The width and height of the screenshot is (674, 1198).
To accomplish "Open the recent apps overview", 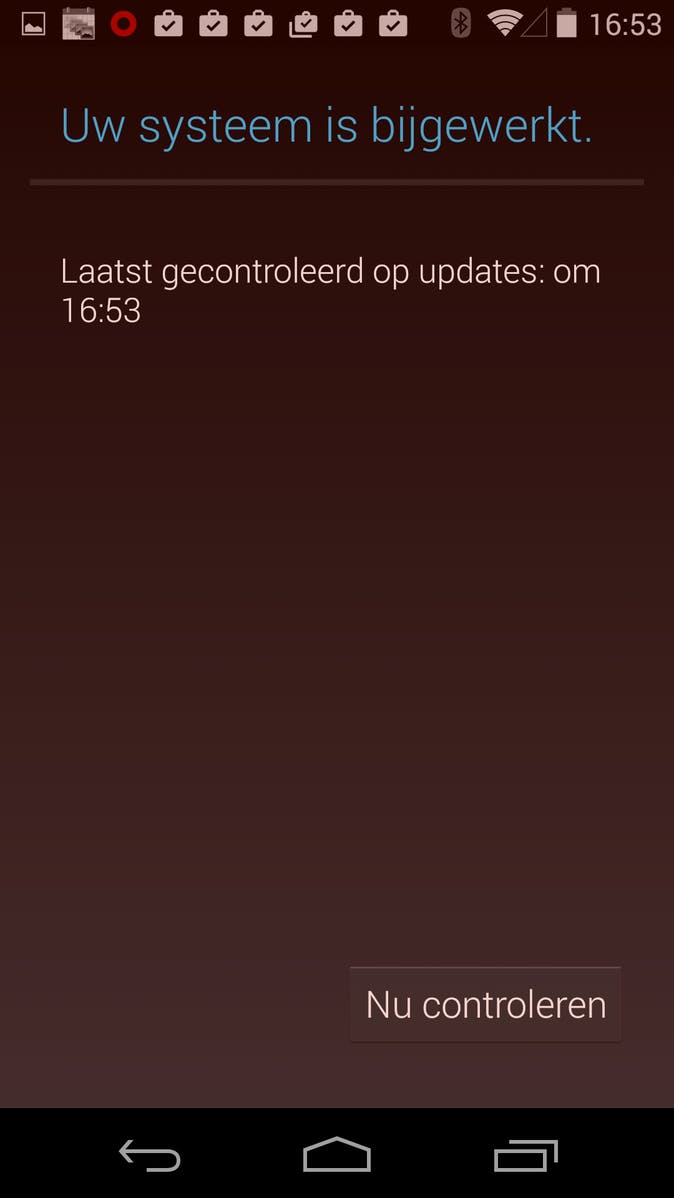I will tap(526, 1155).
